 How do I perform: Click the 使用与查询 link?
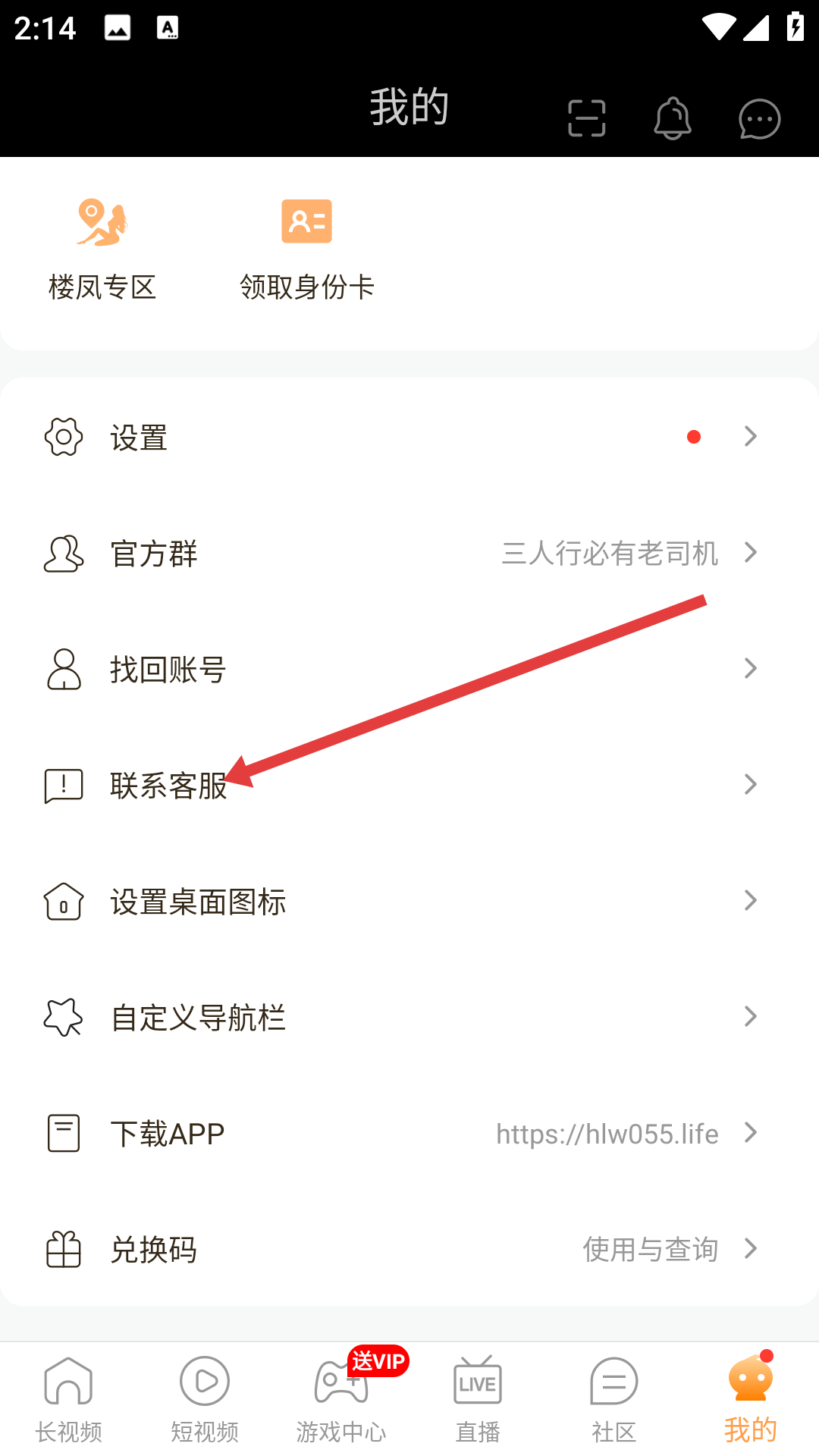tap(651, 1250)
